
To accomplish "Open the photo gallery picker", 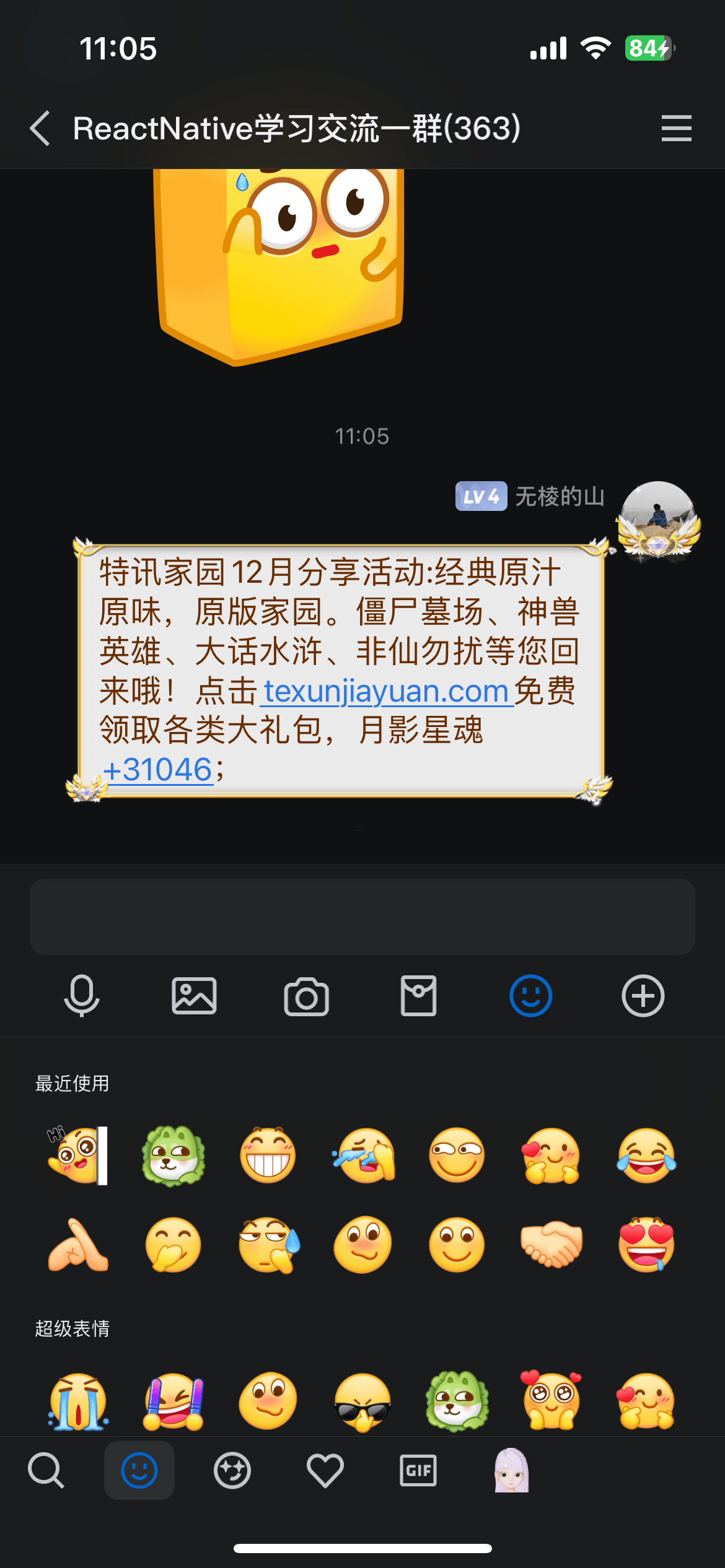I will [x=194, y=996].
